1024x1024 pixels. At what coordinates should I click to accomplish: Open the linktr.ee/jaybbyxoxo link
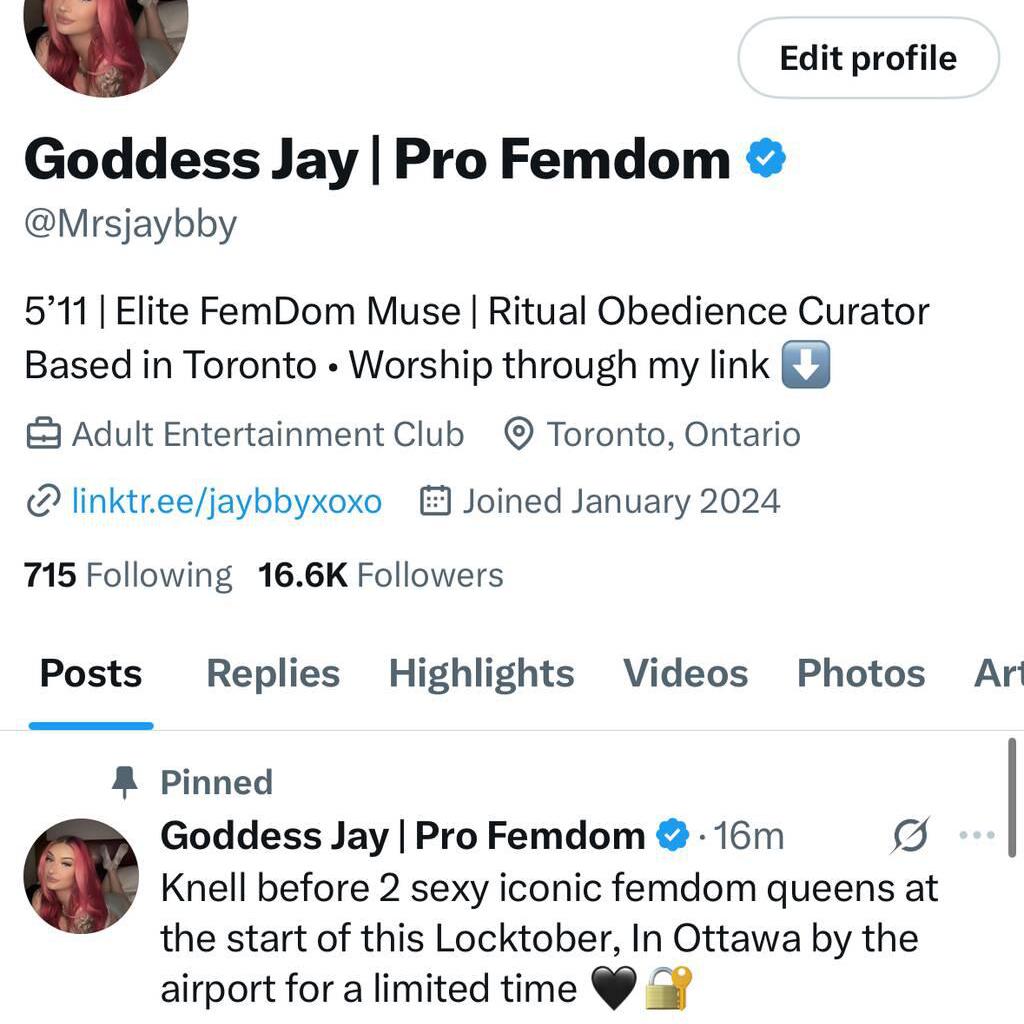click(x=226, y=501)
